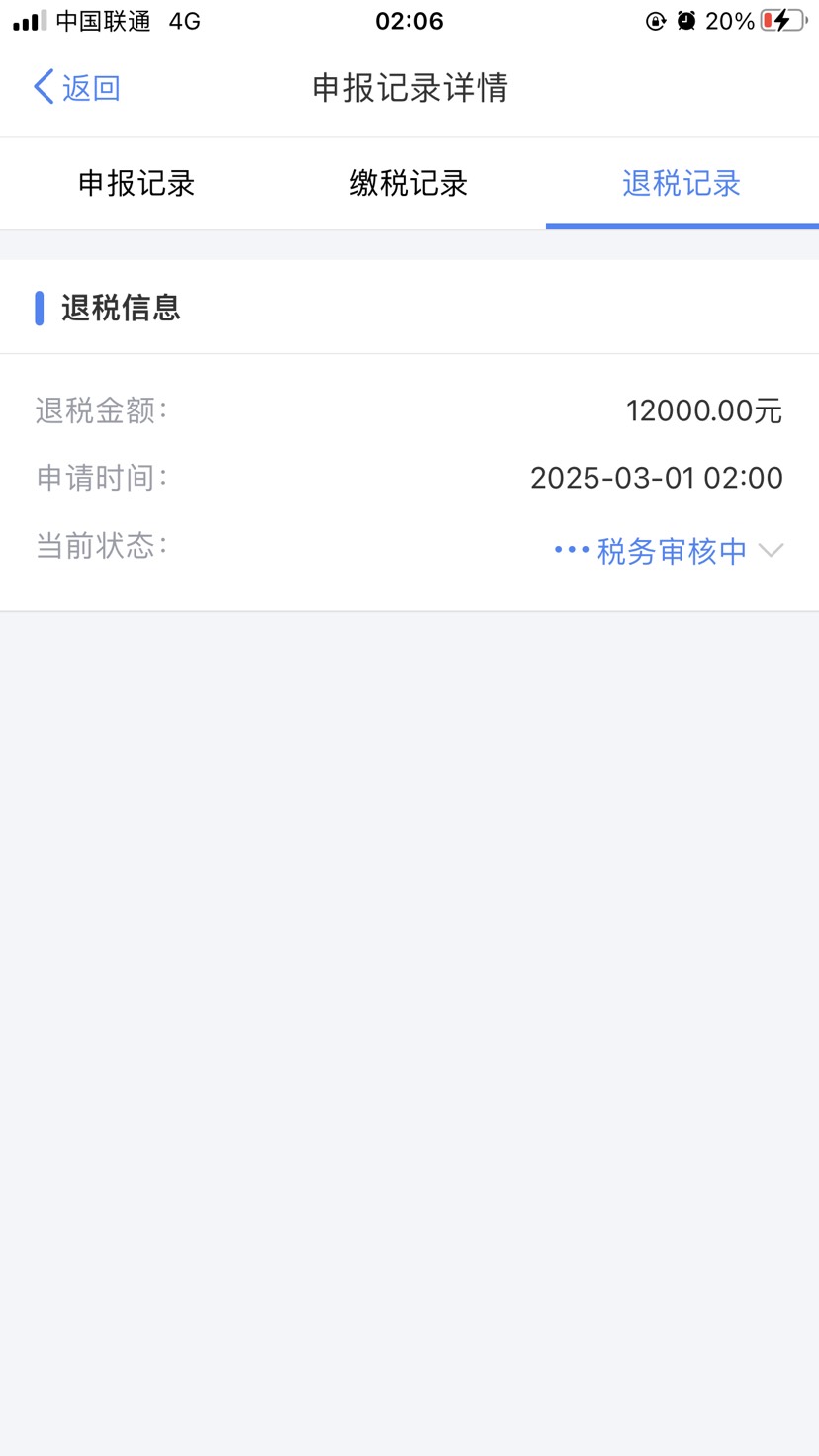
Task: Open the 缴税记录 tab
Action: click(409, 184)
